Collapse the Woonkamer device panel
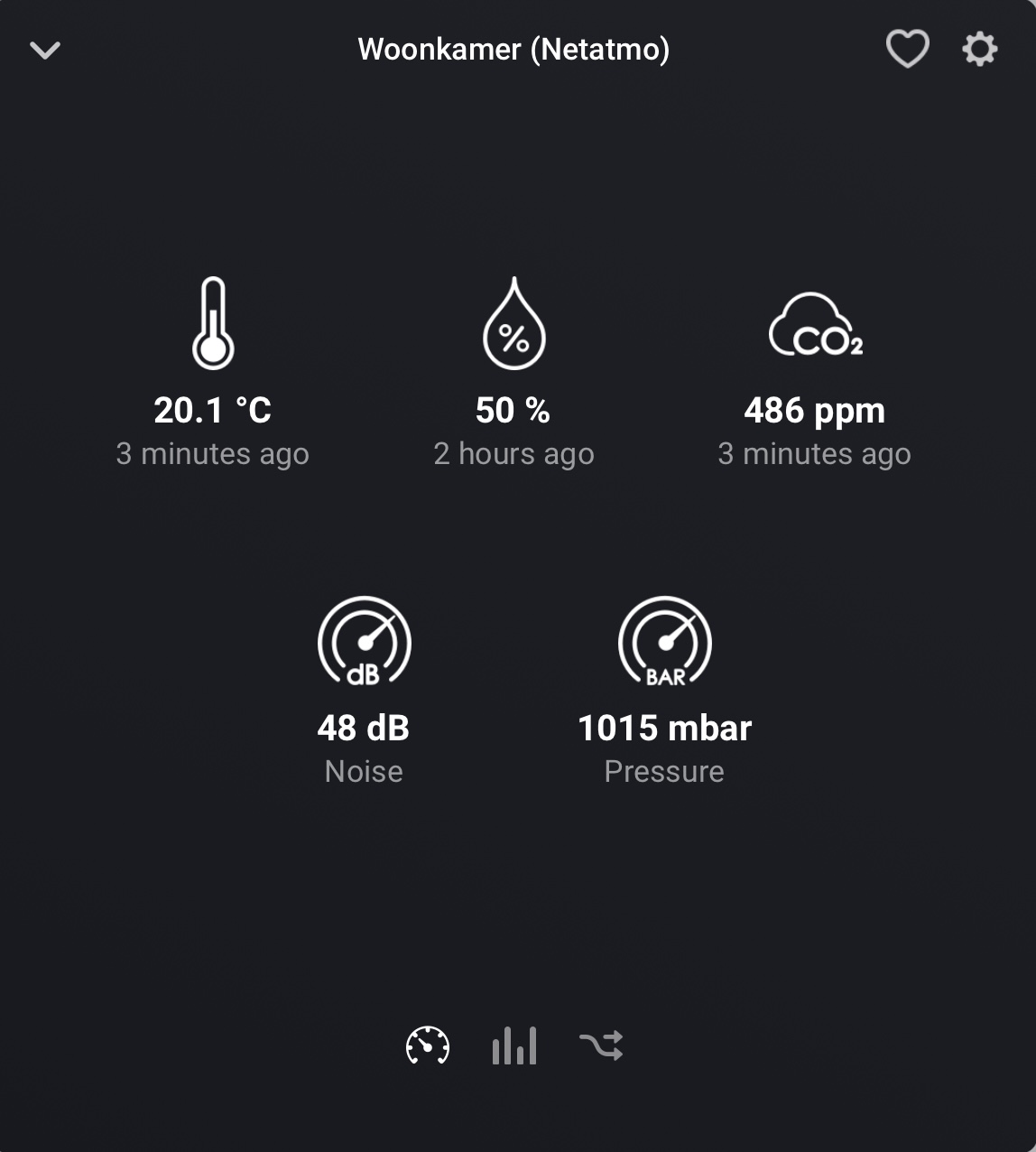1036x1152 pixels. point(45,50)
